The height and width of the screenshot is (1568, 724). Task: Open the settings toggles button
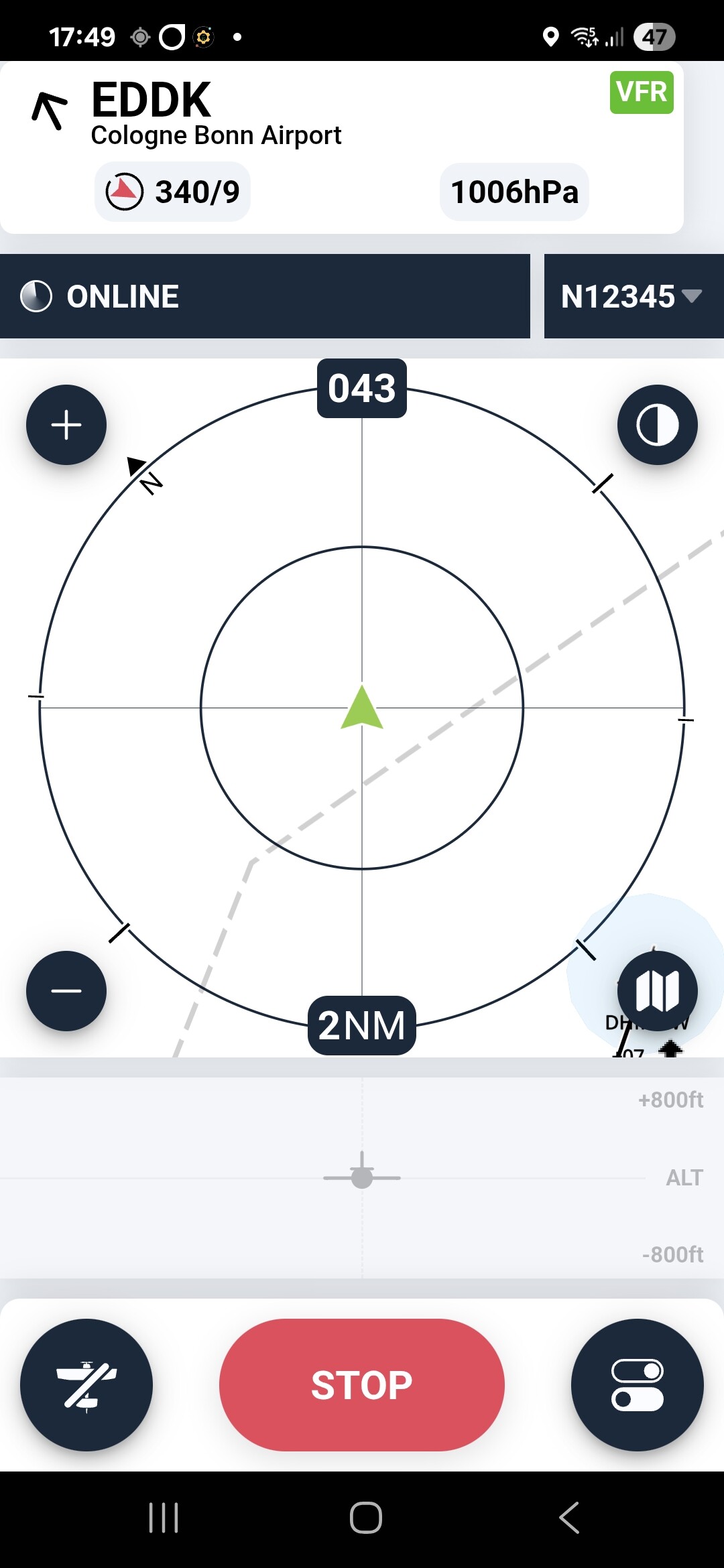[x=637, y=1385]
